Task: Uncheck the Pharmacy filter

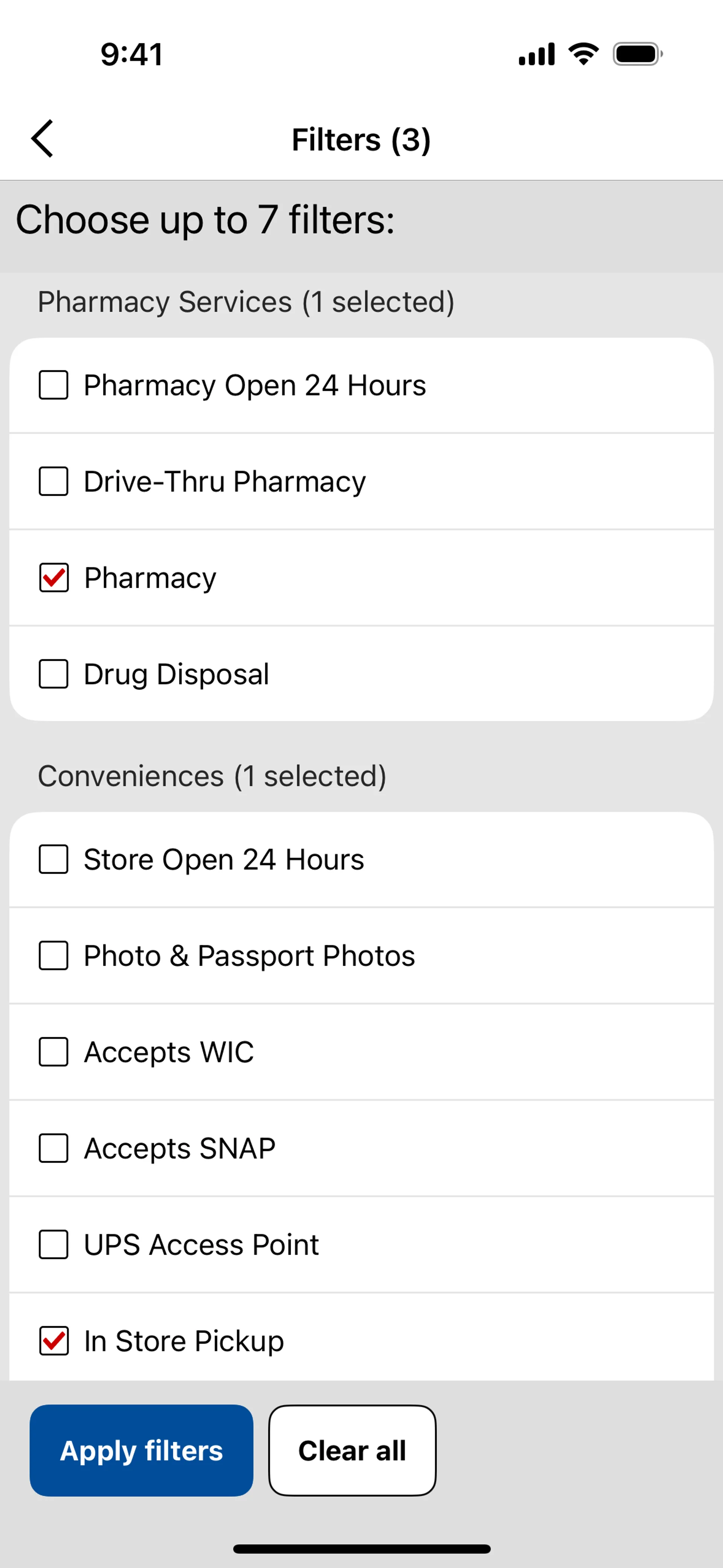Action: pos(53,578)
